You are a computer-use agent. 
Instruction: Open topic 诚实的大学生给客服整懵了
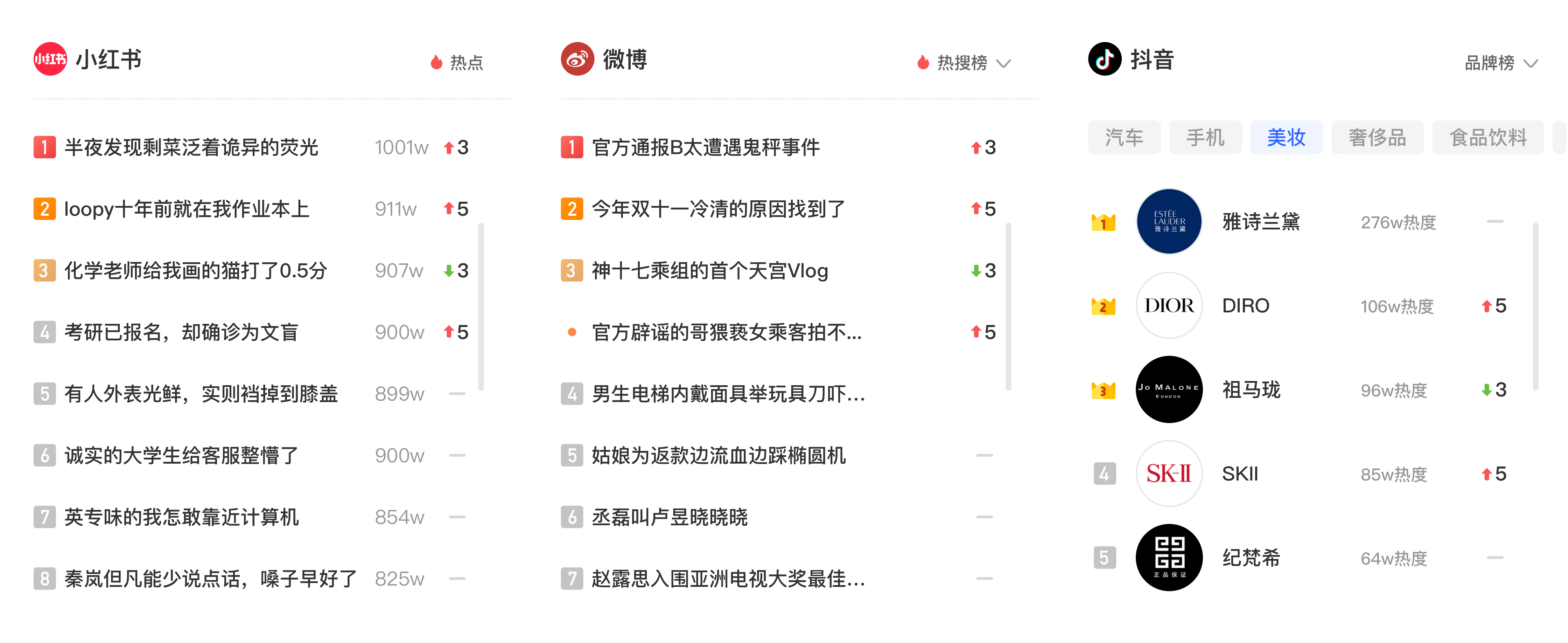tap(181, 455)
